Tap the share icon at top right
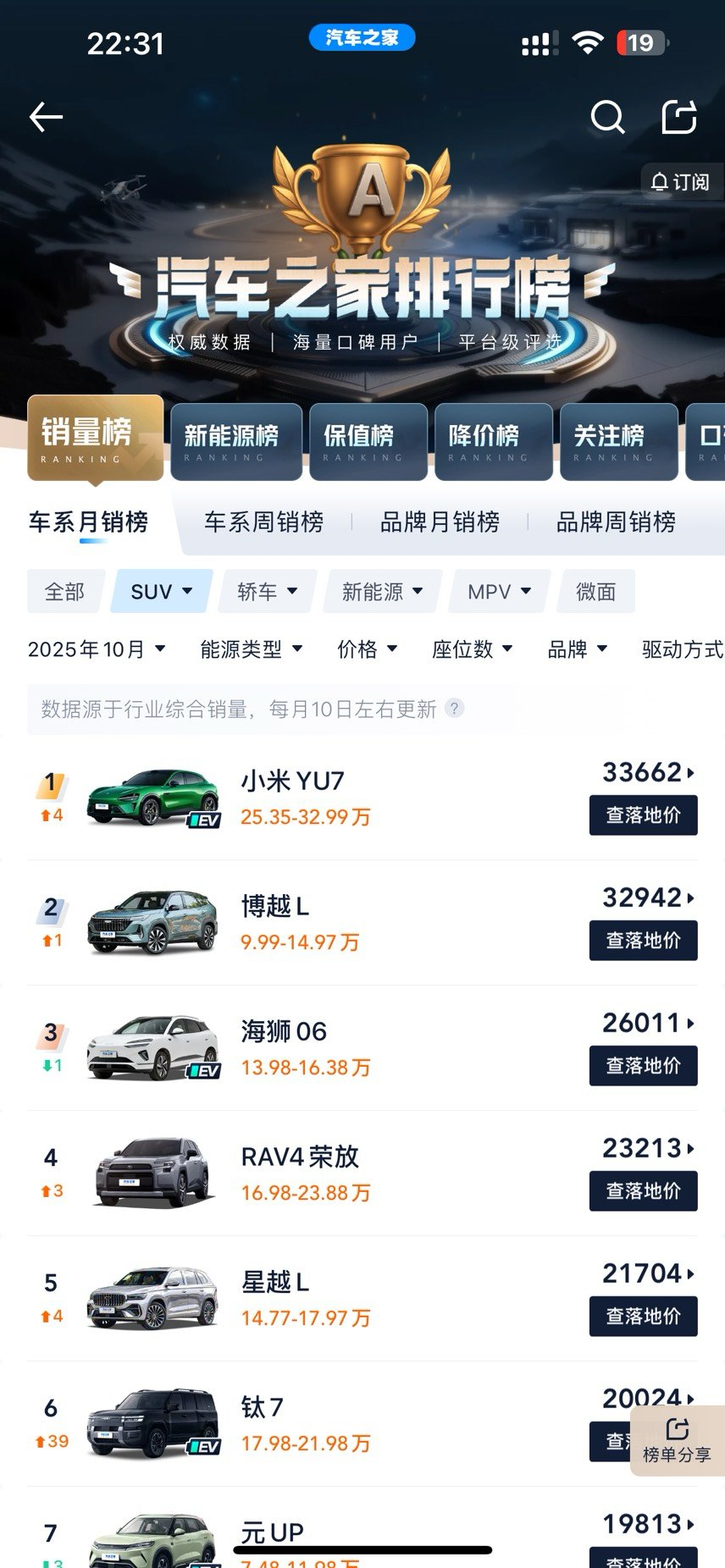The height and width of the screenshot is (1568, 725). pyautogui.click(x=678, y=117)
